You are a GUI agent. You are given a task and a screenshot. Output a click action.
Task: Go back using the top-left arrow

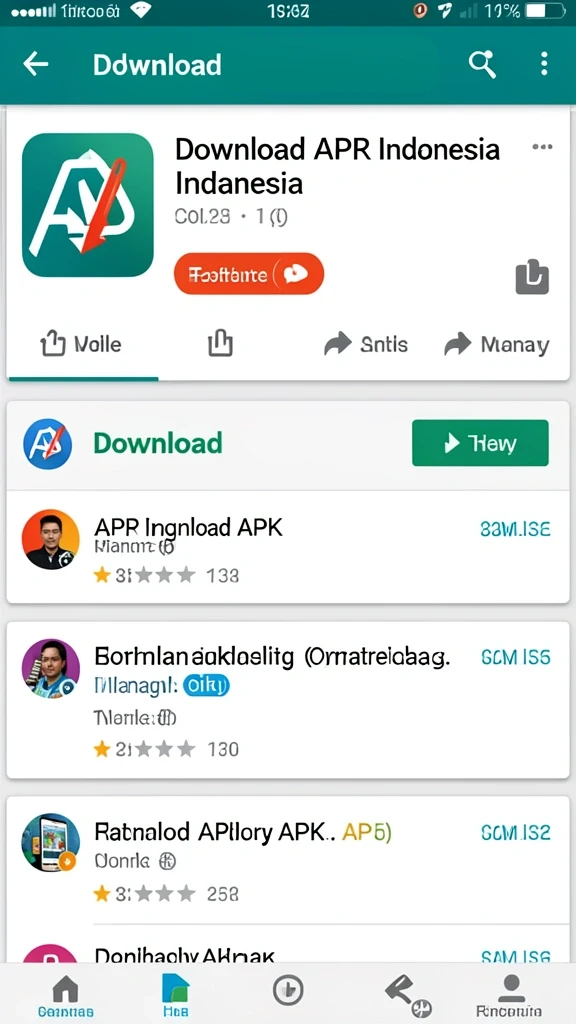click(35, 64)
